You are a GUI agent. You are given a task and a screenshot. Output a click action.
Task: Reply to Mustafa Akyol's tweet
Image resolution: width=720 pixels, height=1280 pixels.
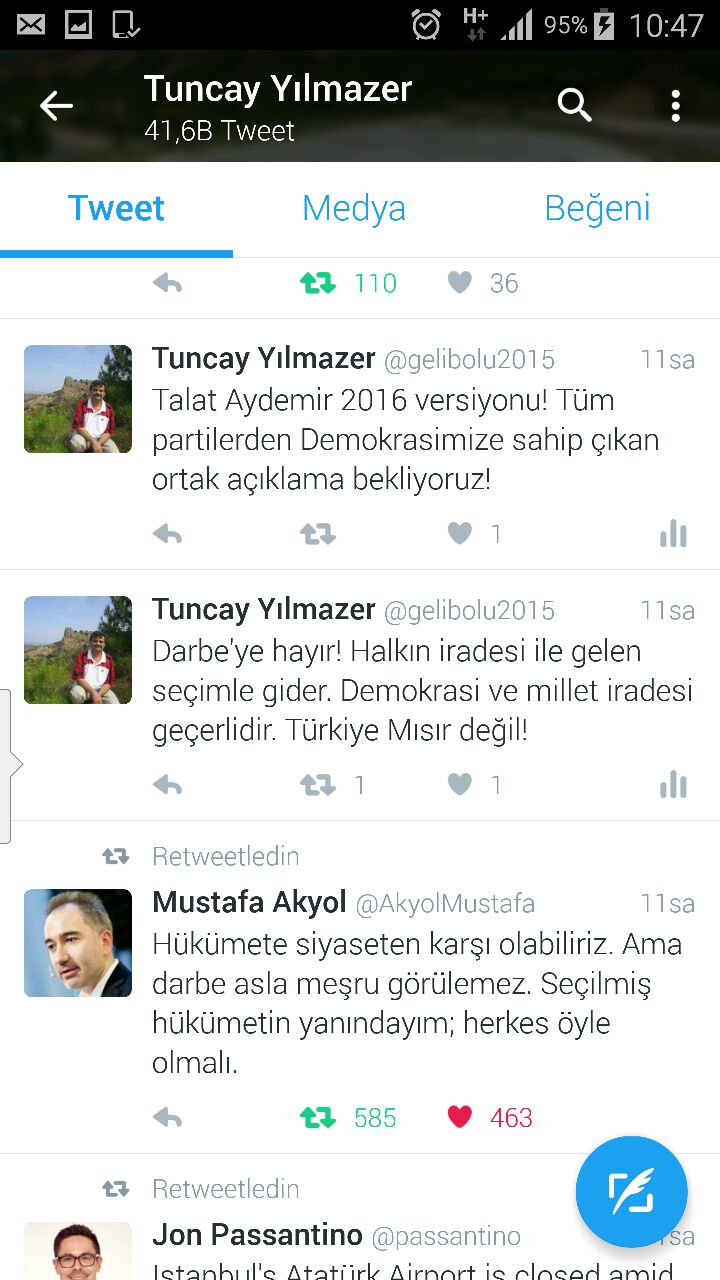coord(168,1118)
